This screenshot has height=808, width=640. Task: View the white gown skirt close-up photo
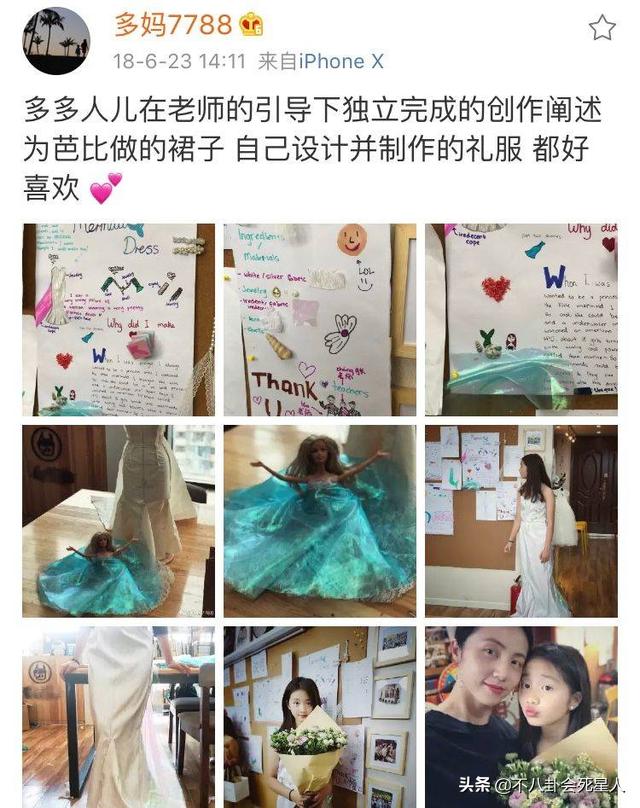point(118,717)
